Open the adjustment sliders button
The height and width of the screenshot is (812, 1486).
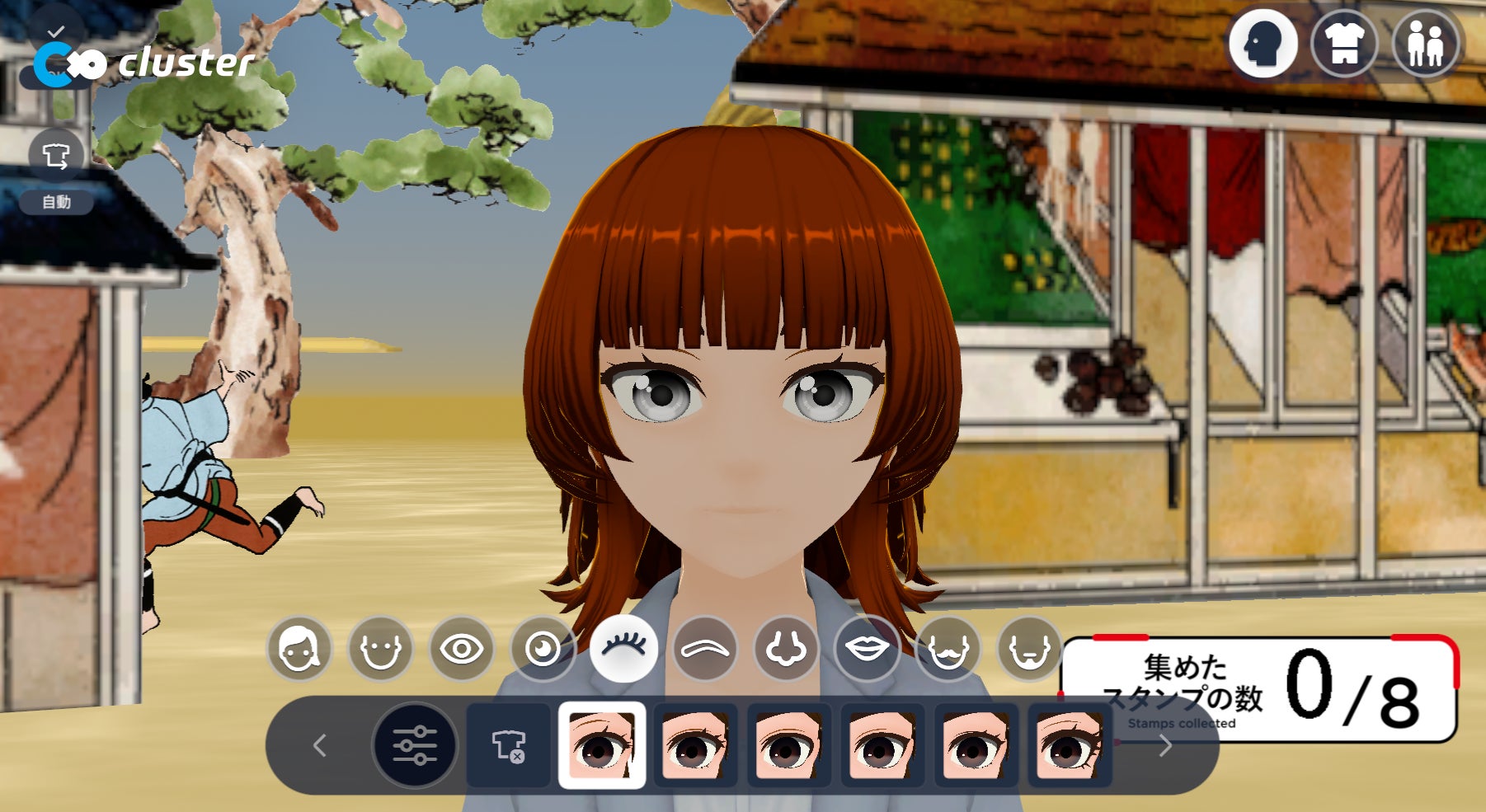(415, 745)
